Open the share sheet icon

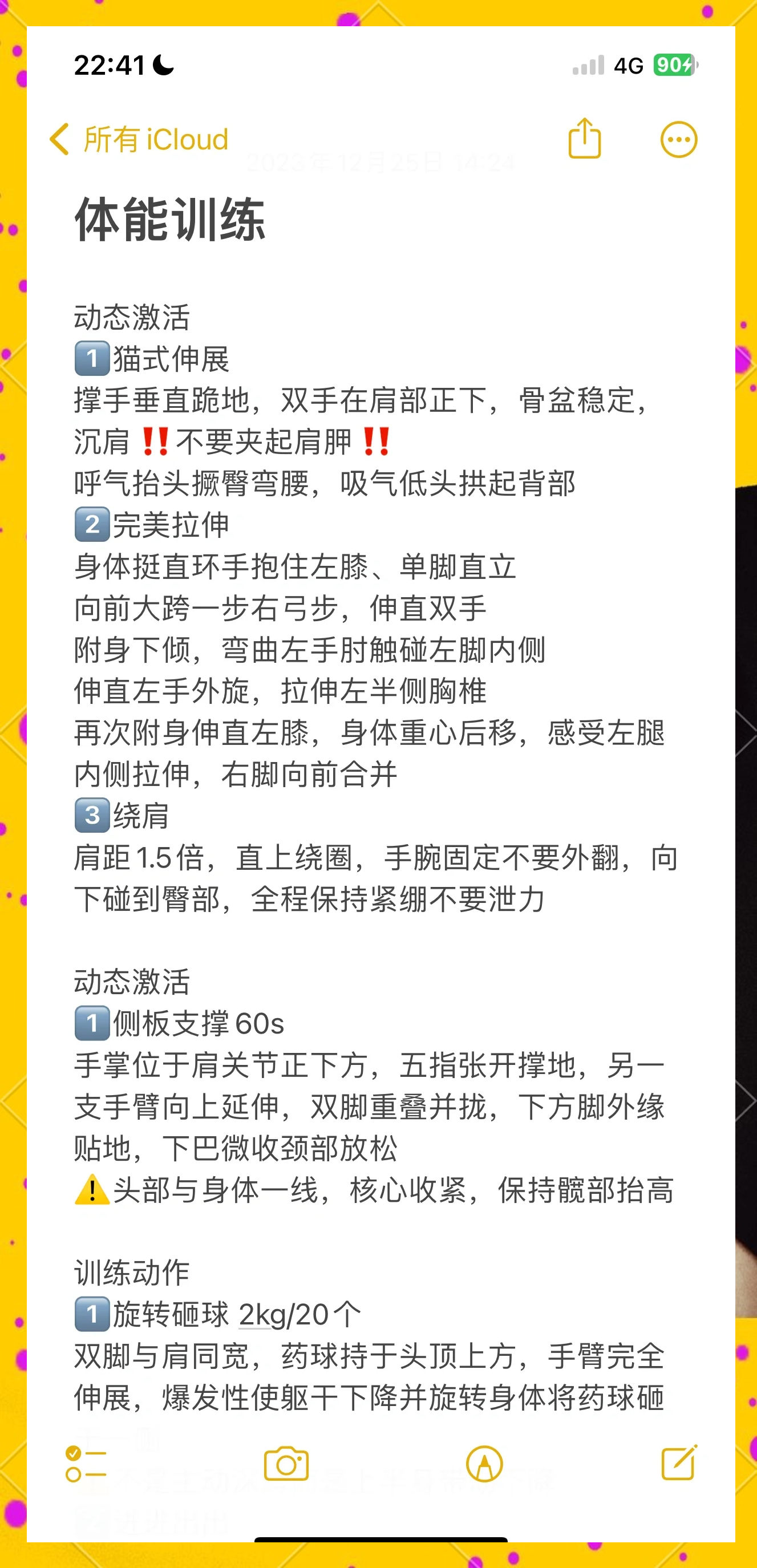coord(585,139)
